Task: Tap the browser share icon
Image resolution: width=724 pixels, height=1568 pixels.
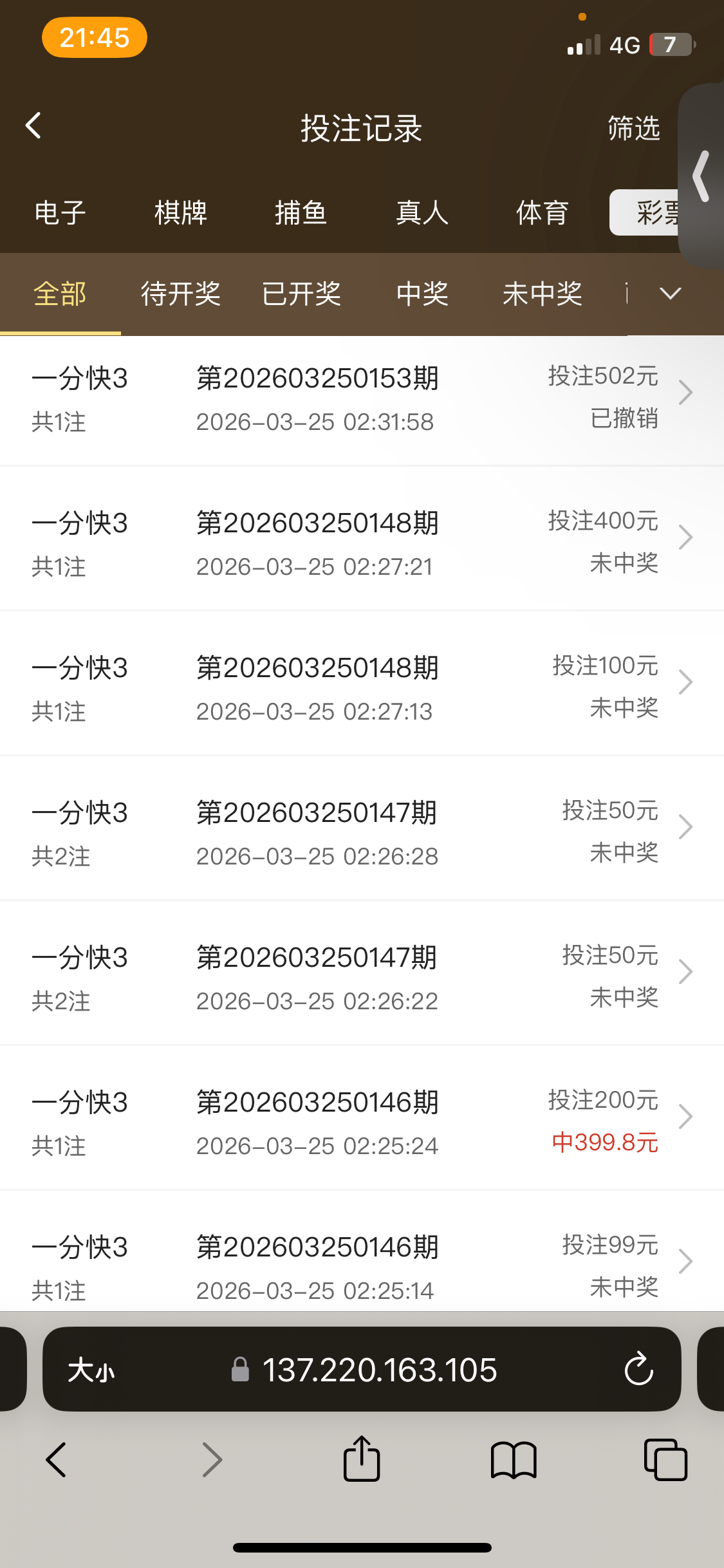Action: (x=362, y=1459)
